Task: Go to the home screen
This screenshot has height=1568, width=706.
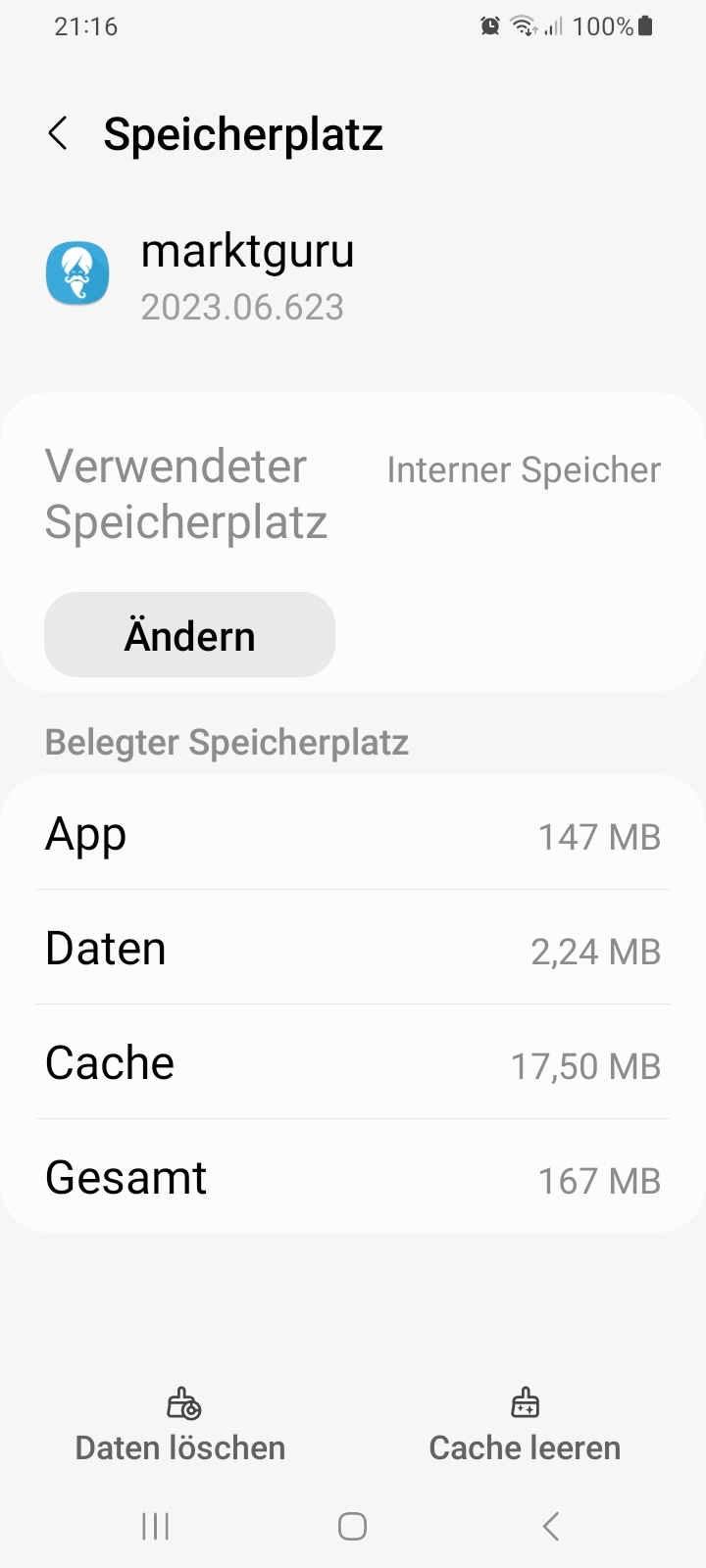Action: (352, 1526)
